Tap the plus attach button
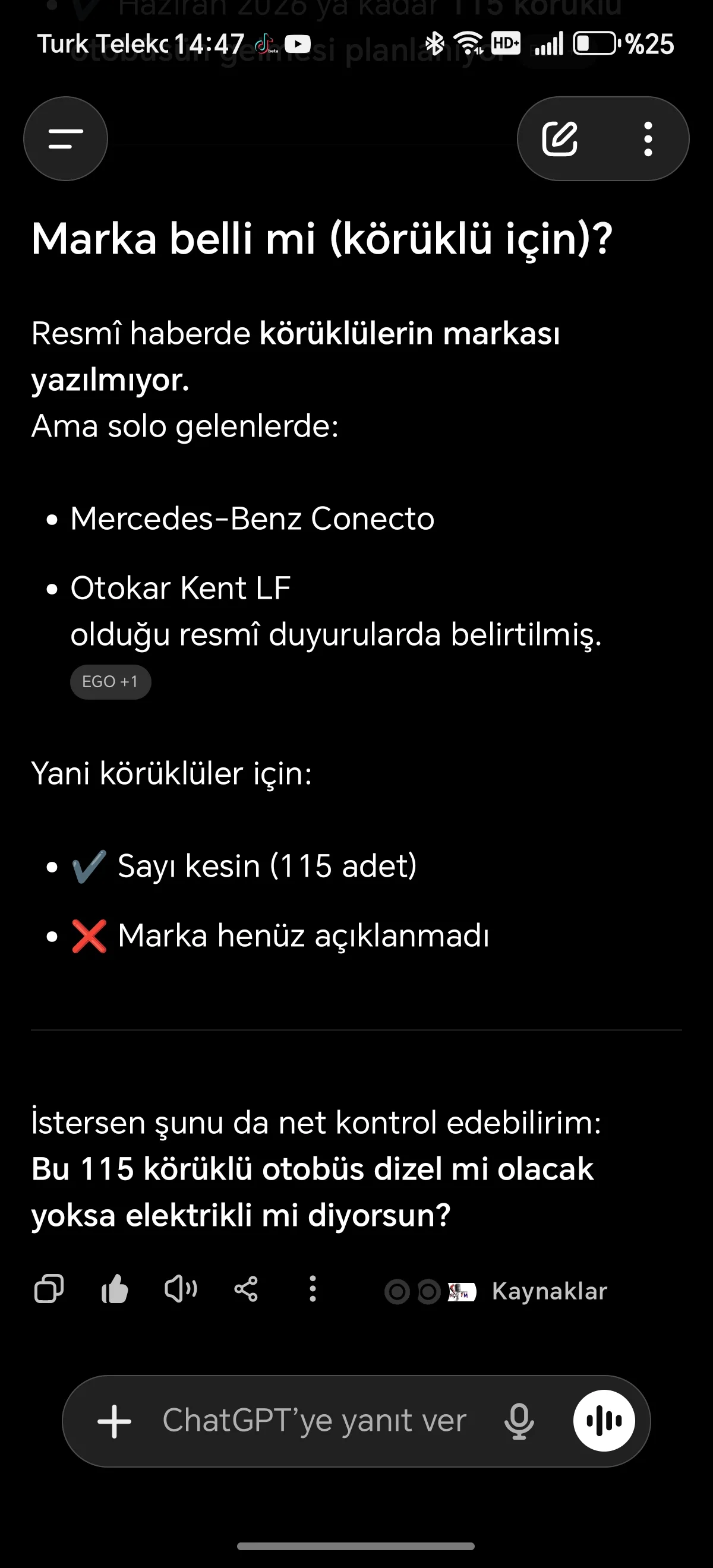 click(115, 1421)
